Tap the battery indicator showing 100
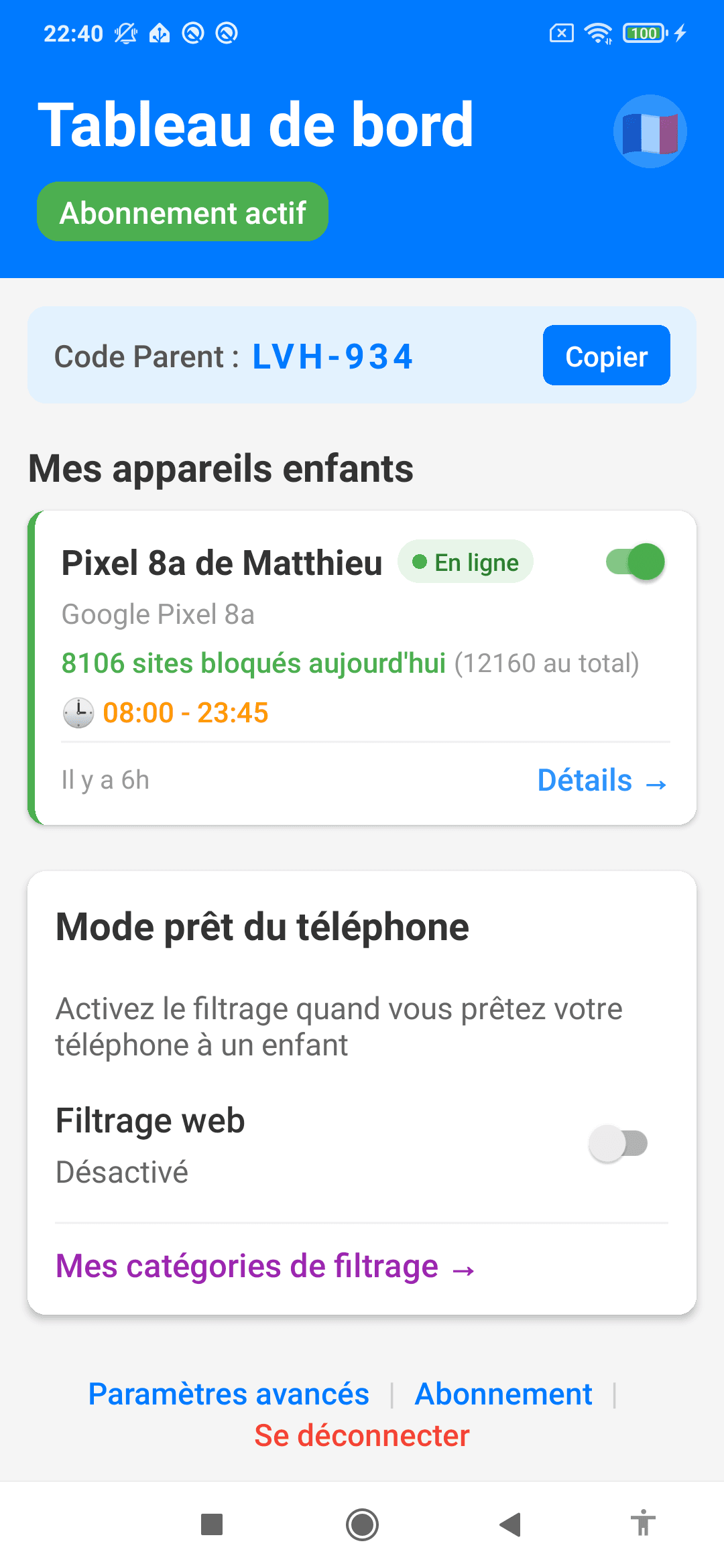Viewport: 724px width, 1568px height. click(x=642, y=32)
